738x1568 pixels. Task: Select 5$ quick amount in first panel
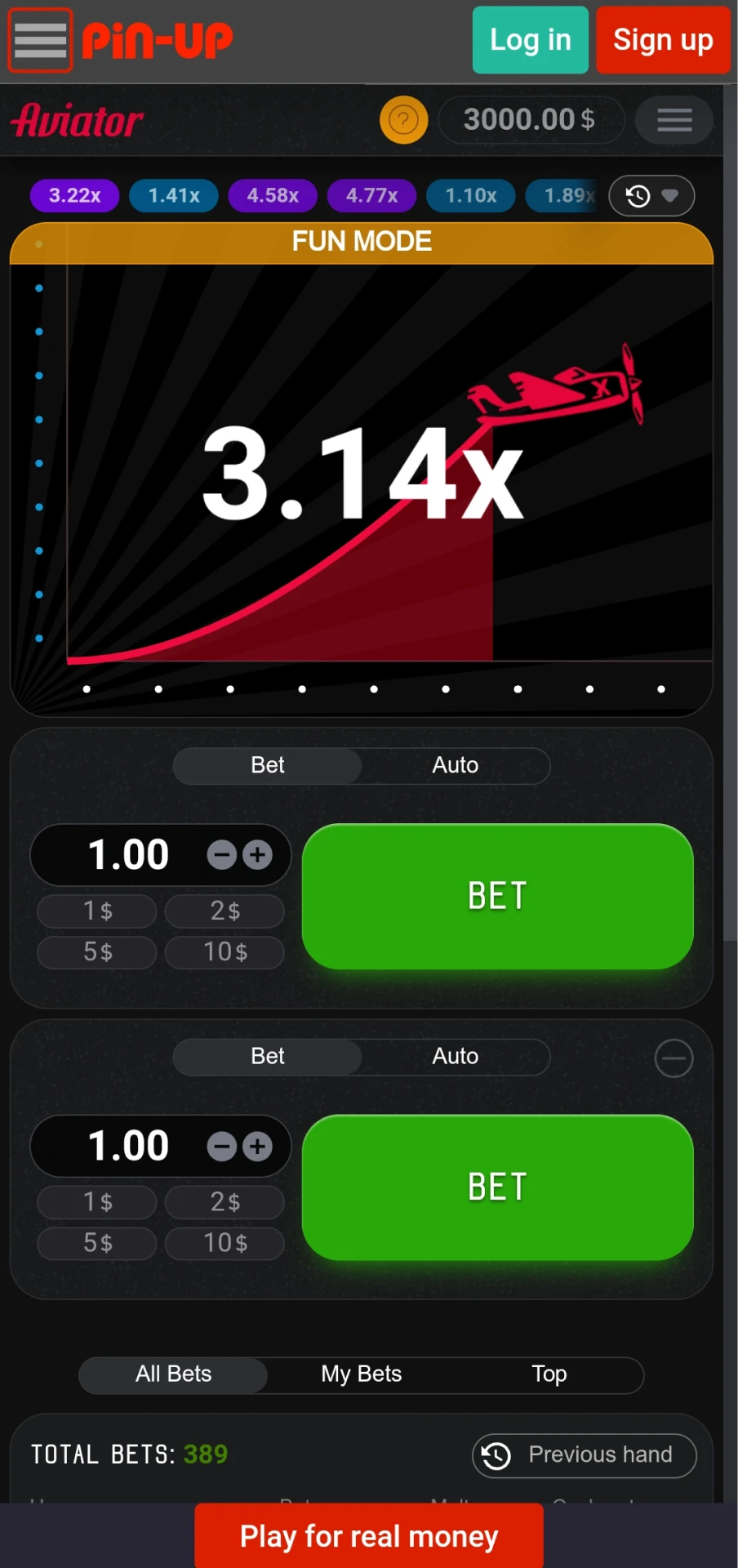coord(97,952)
